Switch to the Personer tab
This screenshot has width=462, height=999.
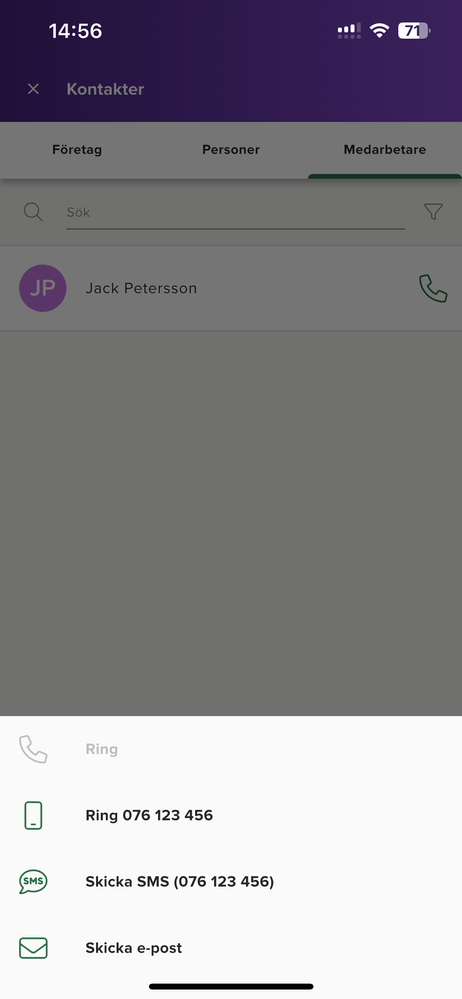click(x=231, y=150)
